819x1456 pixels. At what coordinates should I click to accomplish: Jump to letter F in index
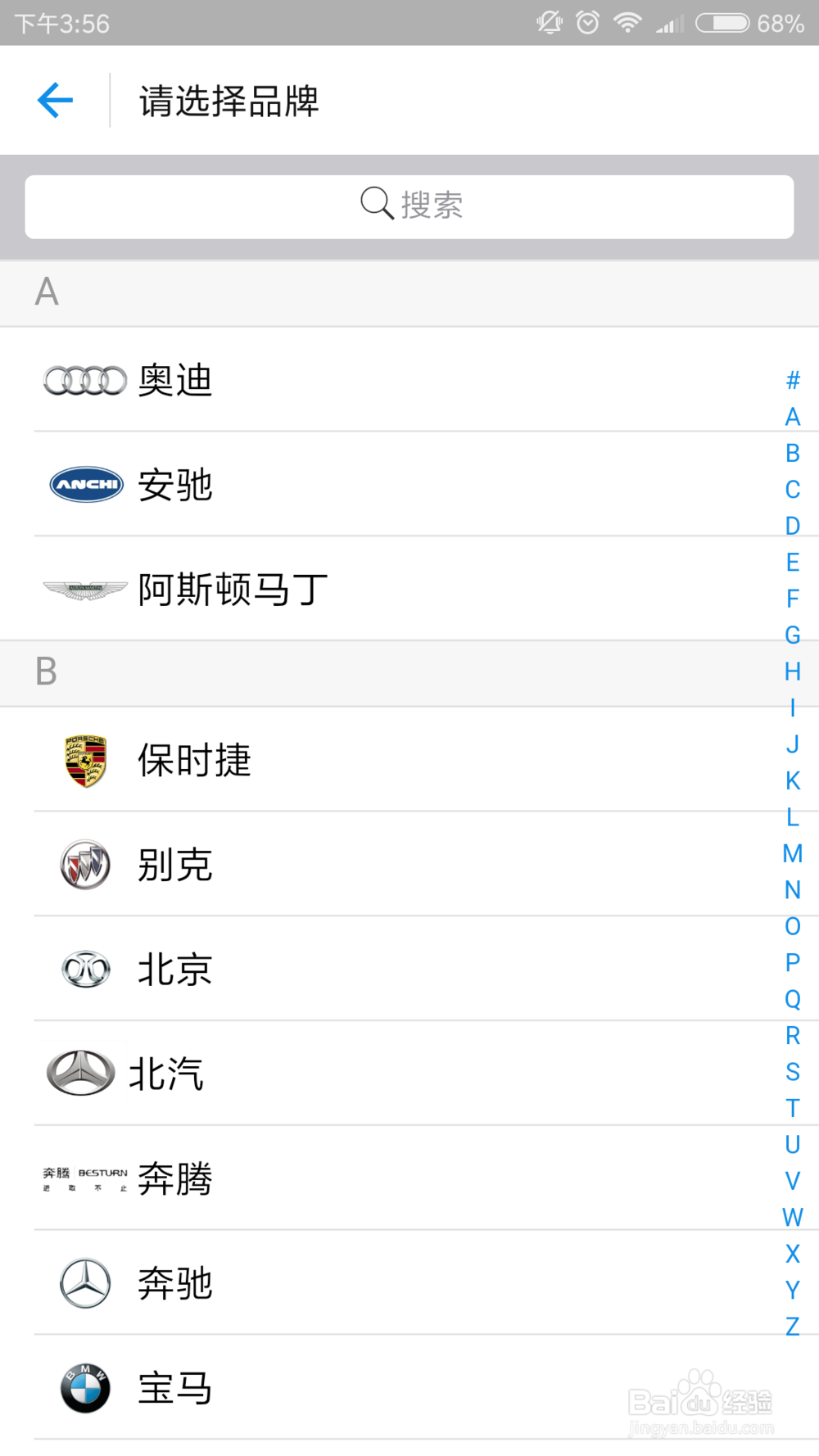[793, 599]
